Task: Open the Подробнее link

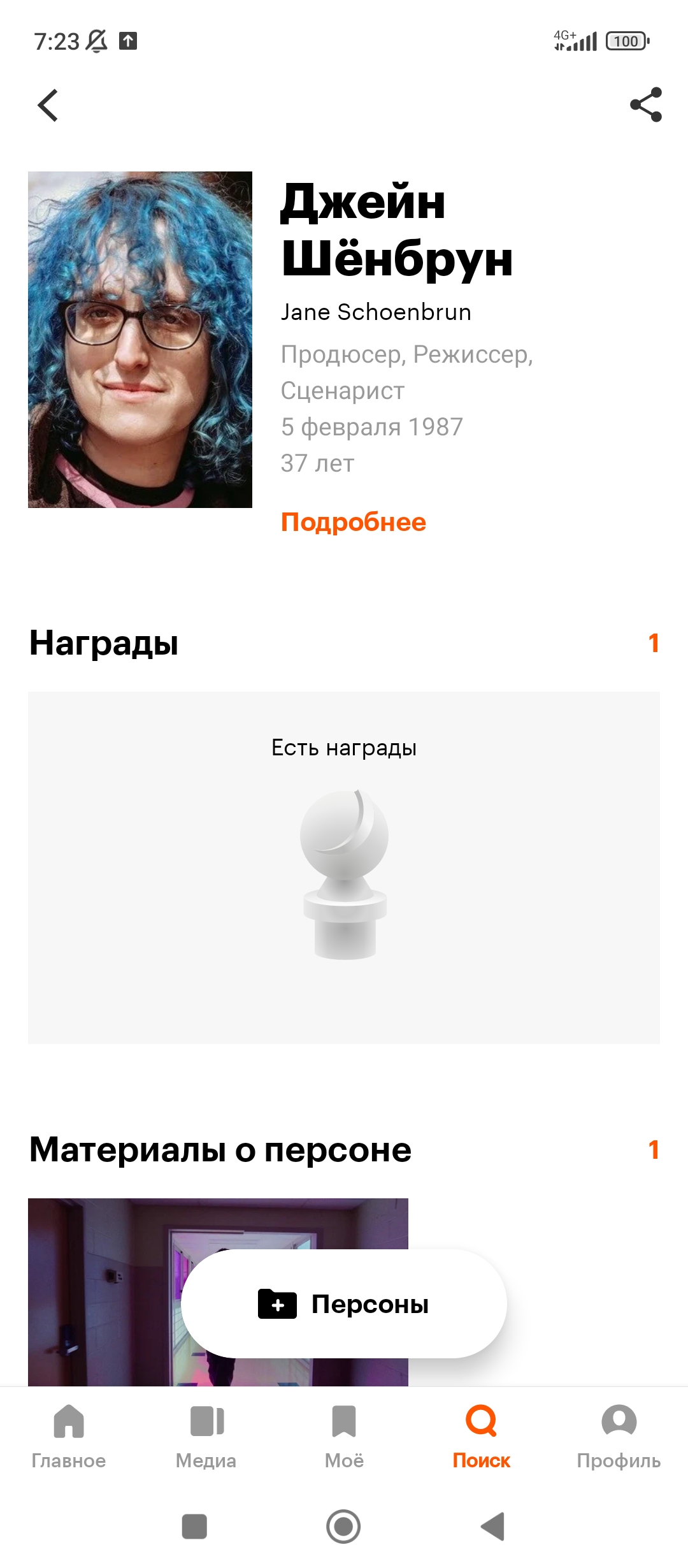Action: (353, 522)
